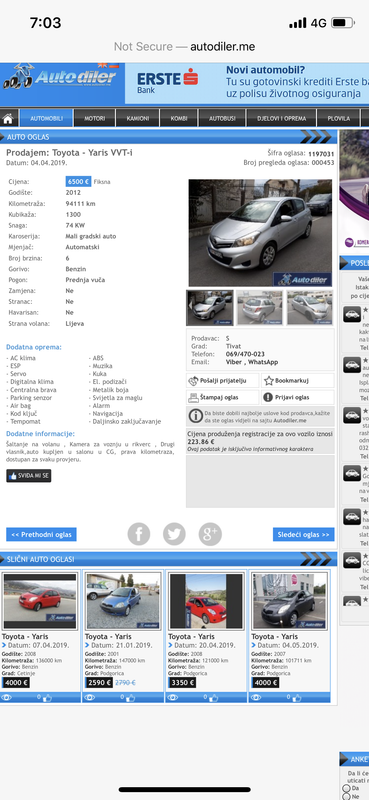Screen dimensions: 369x800
Task: Go to DJELOVI I OPREMA tab
Action: pos(281,118)
